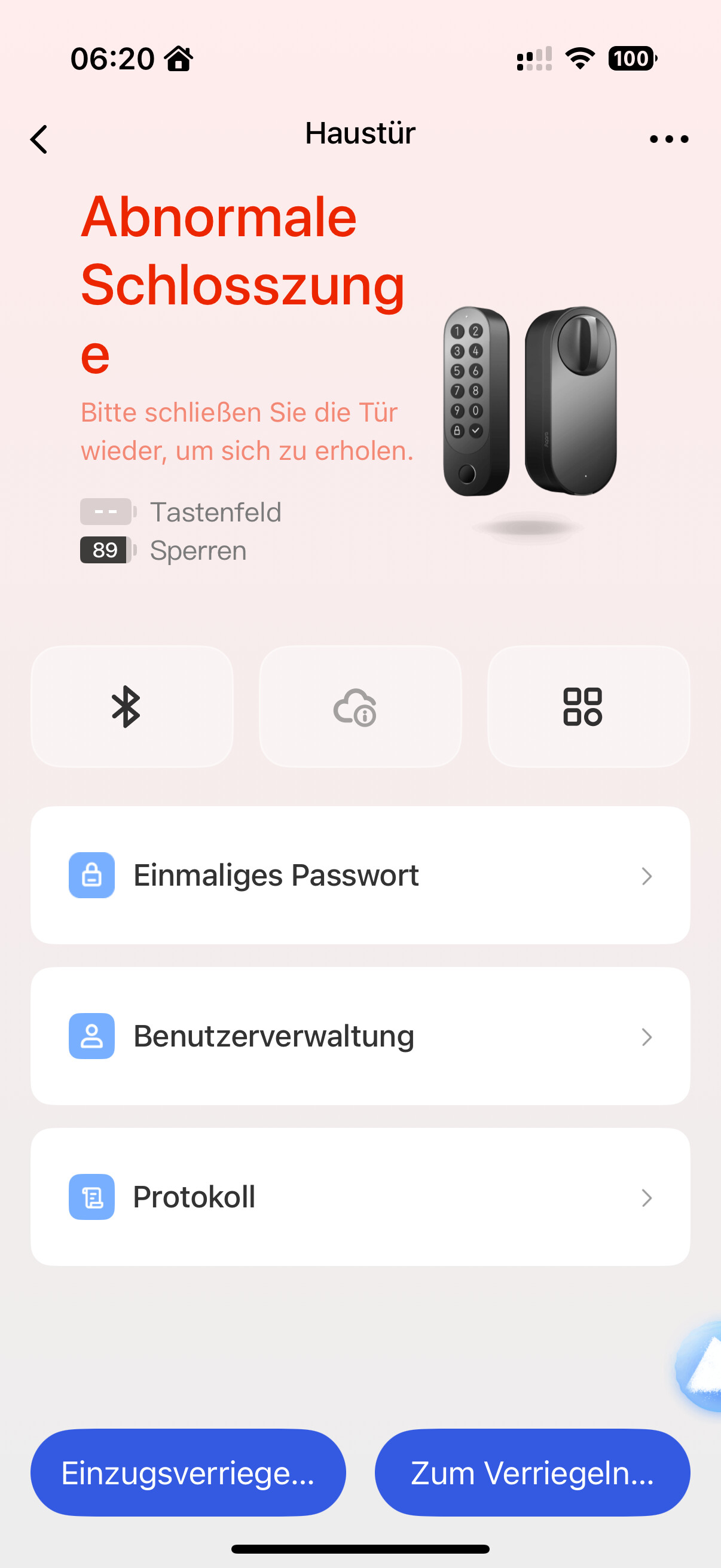Image resolution: width=721 pixels, height=1568 pixels.
Task: Open Benutzerverwaltung
Action: pyautogui.click(x=360, y=1036)
